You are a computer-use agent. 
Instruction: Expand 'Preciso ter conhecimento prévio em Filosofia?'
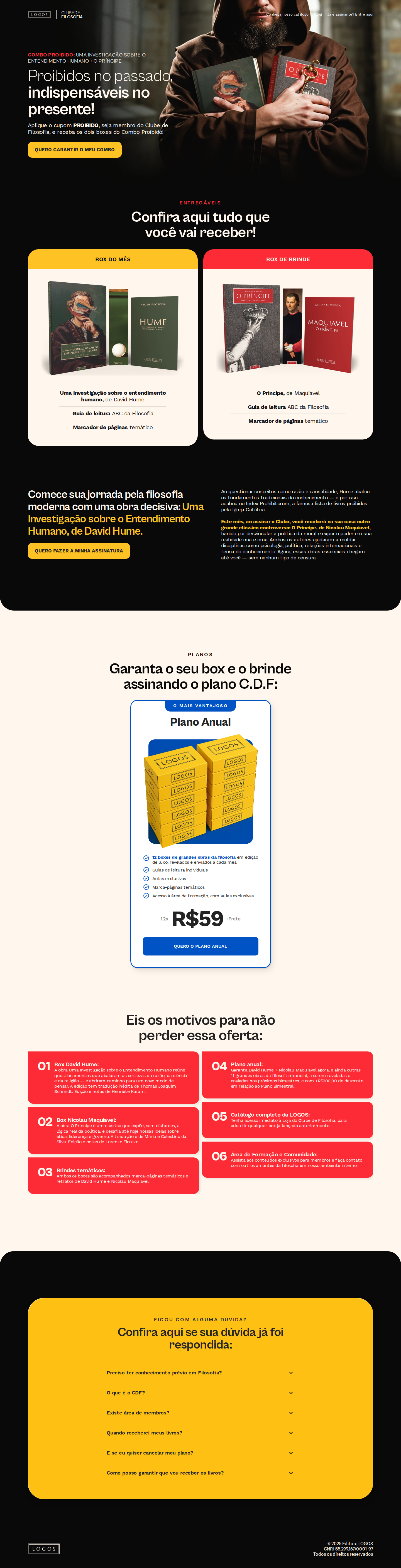(x=200, y=1373)
